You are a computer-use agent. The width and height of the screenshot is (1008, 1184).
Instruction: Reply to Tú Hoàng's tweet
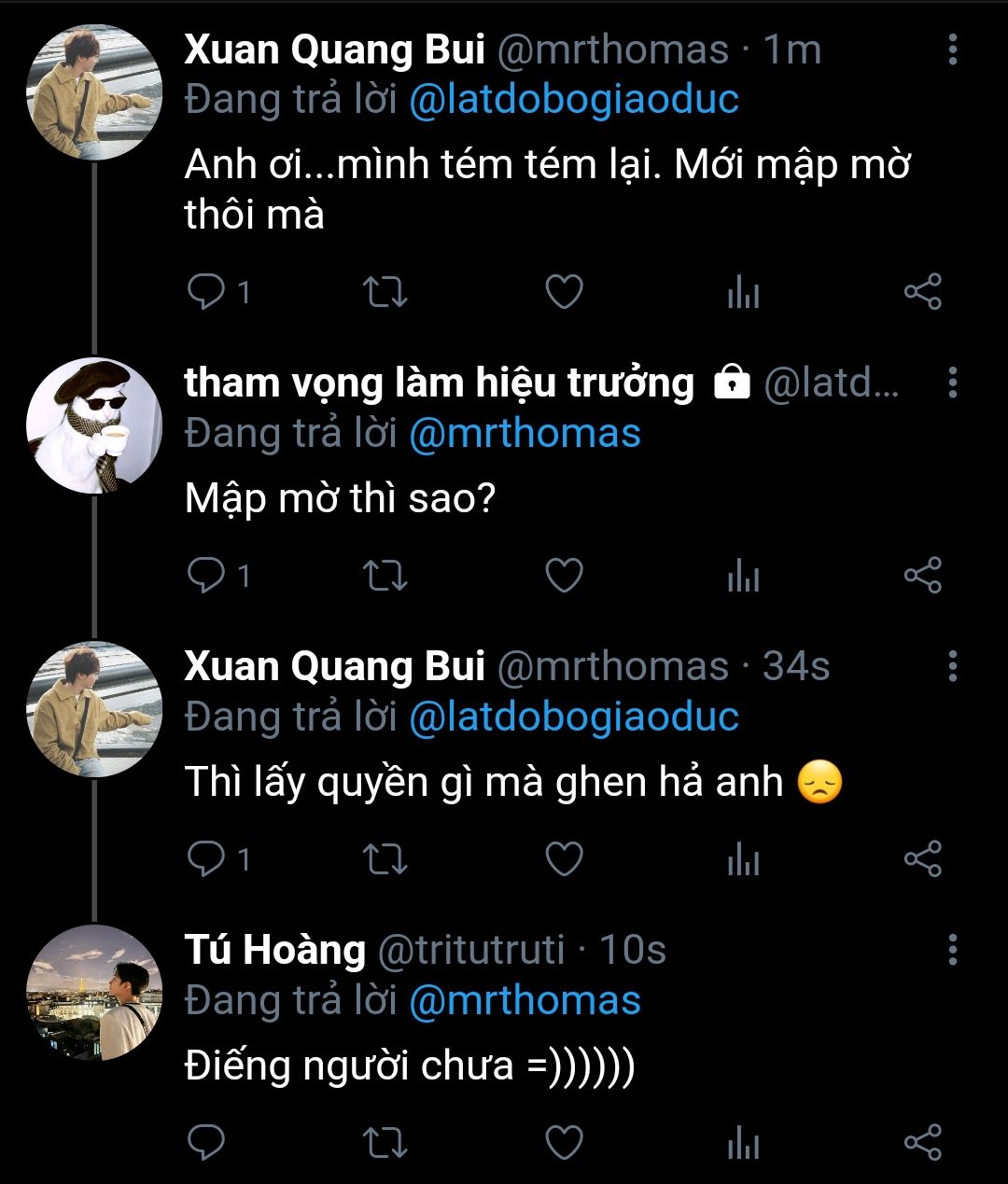click(x=205, y=1142)
